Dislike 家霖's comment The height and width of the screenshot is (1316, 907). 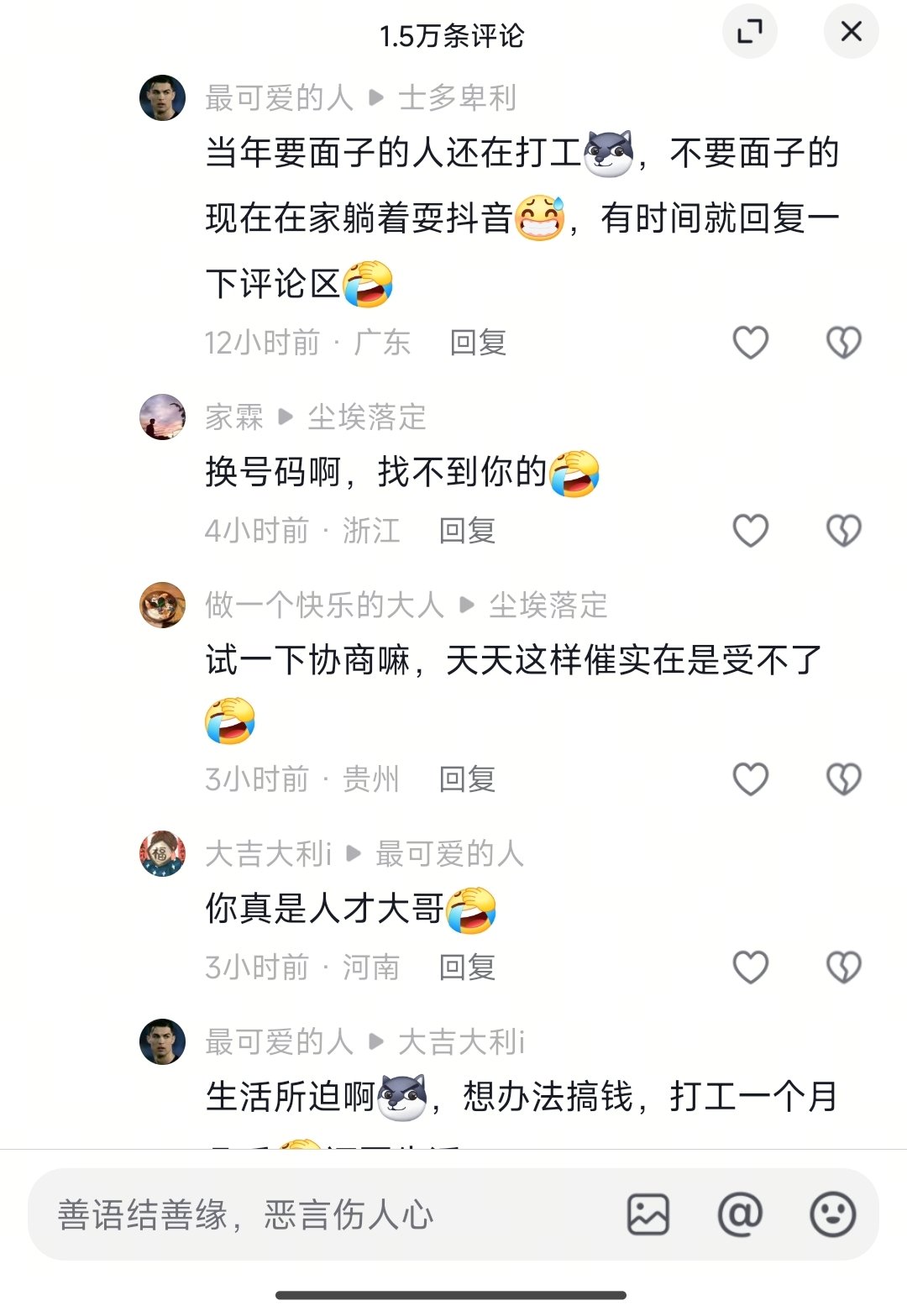pos(843,531)
